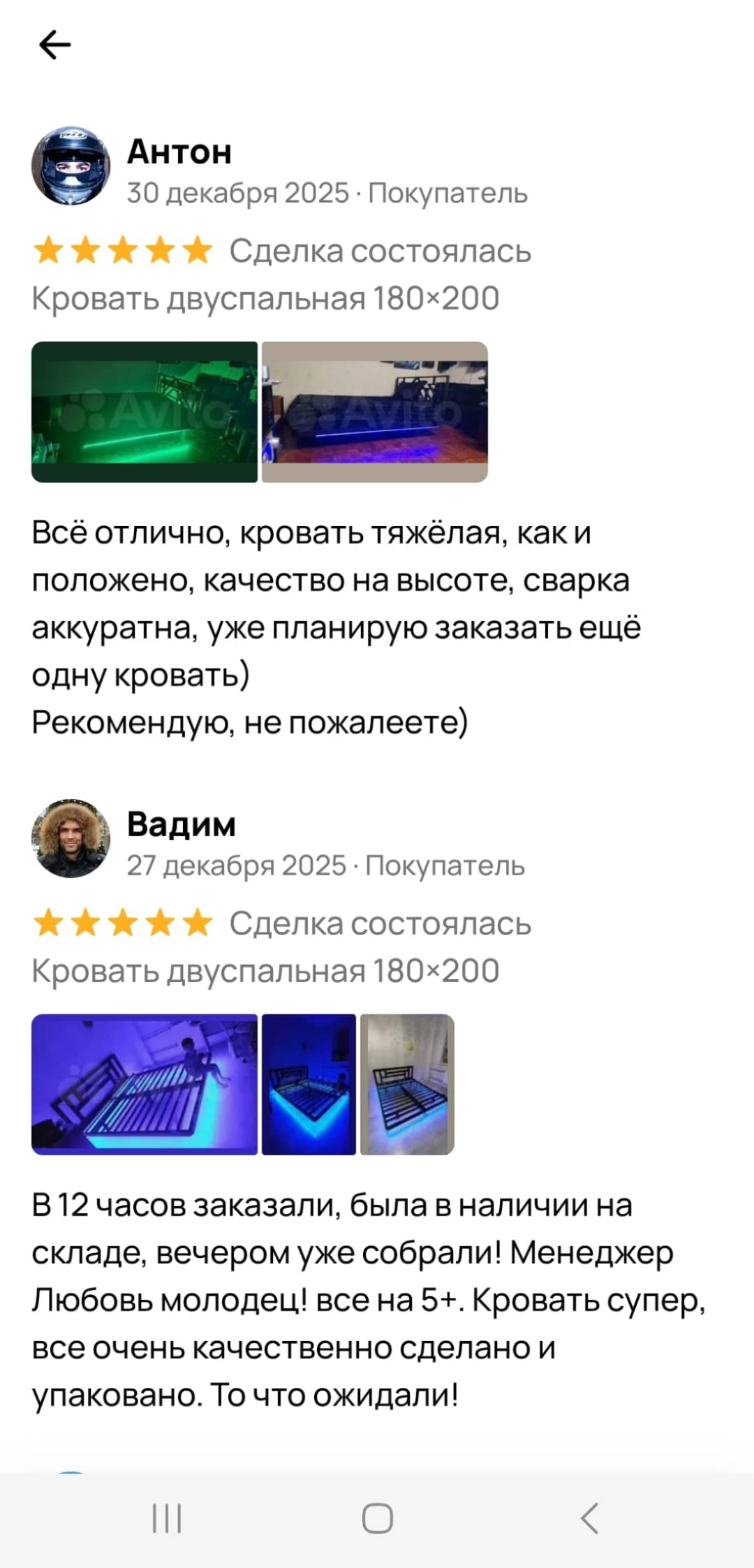Open Антон's profile avatar

71,166
